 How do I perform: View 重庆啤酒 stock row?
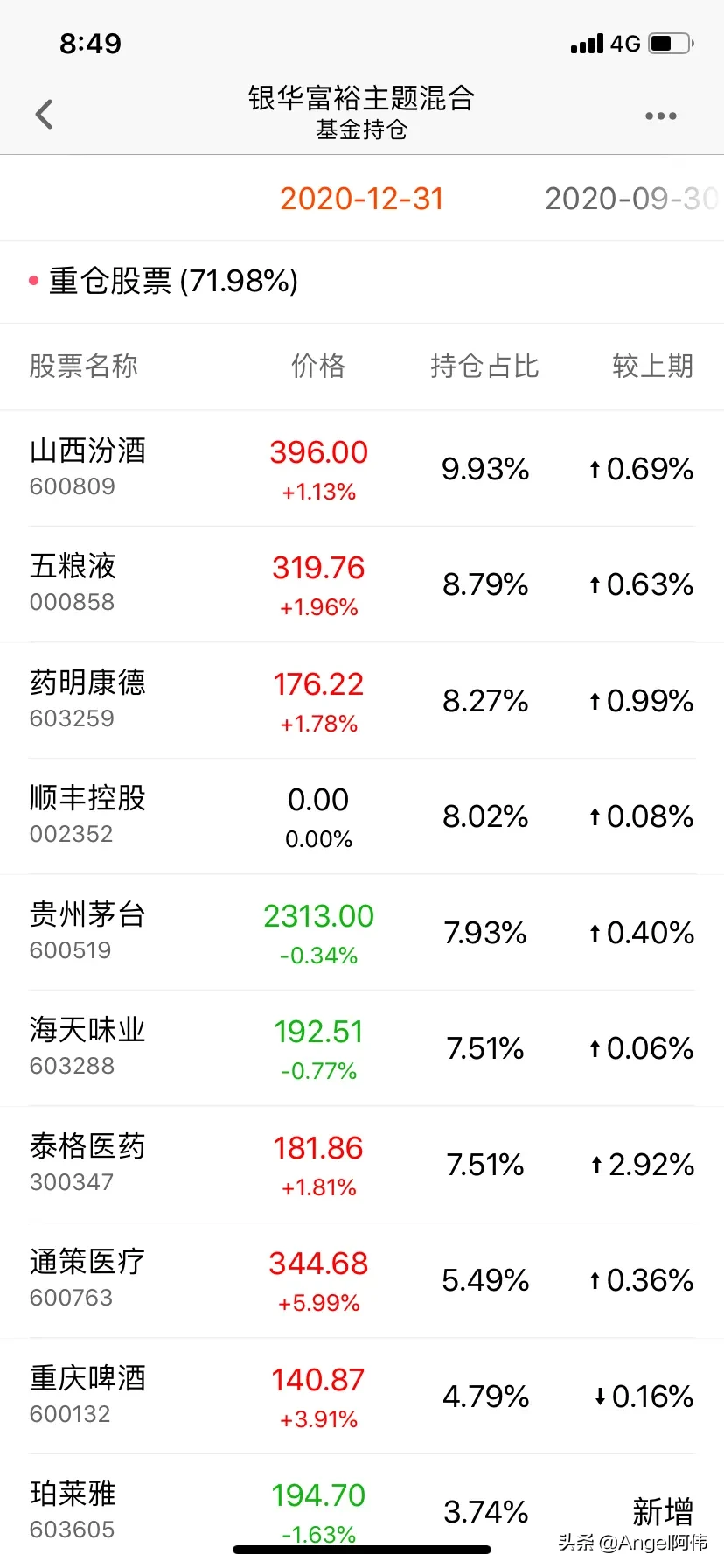click(x=87, y=1395)
